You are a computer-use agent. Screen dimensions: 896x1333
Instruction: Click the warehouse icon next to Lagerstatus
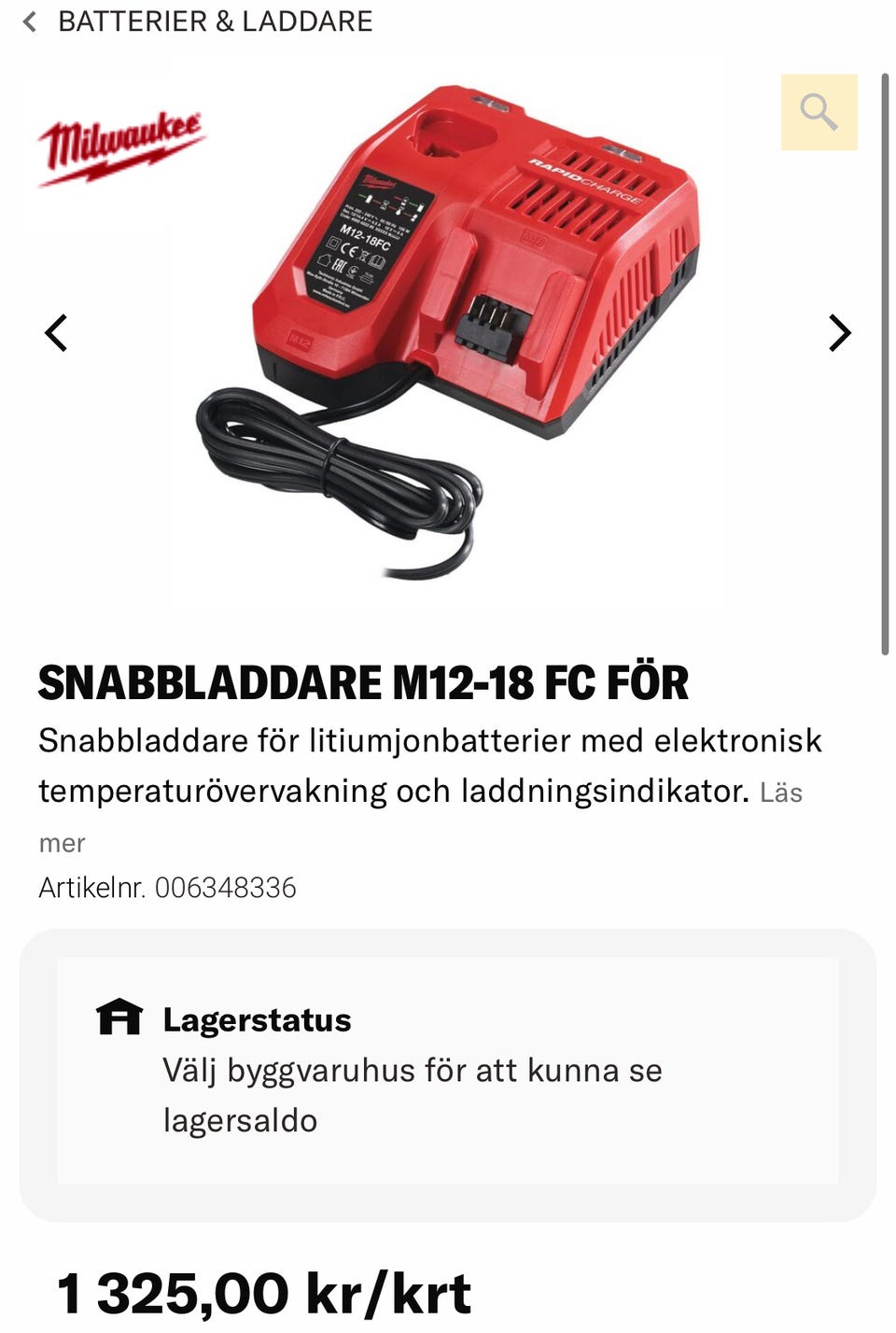[119, 1018]
